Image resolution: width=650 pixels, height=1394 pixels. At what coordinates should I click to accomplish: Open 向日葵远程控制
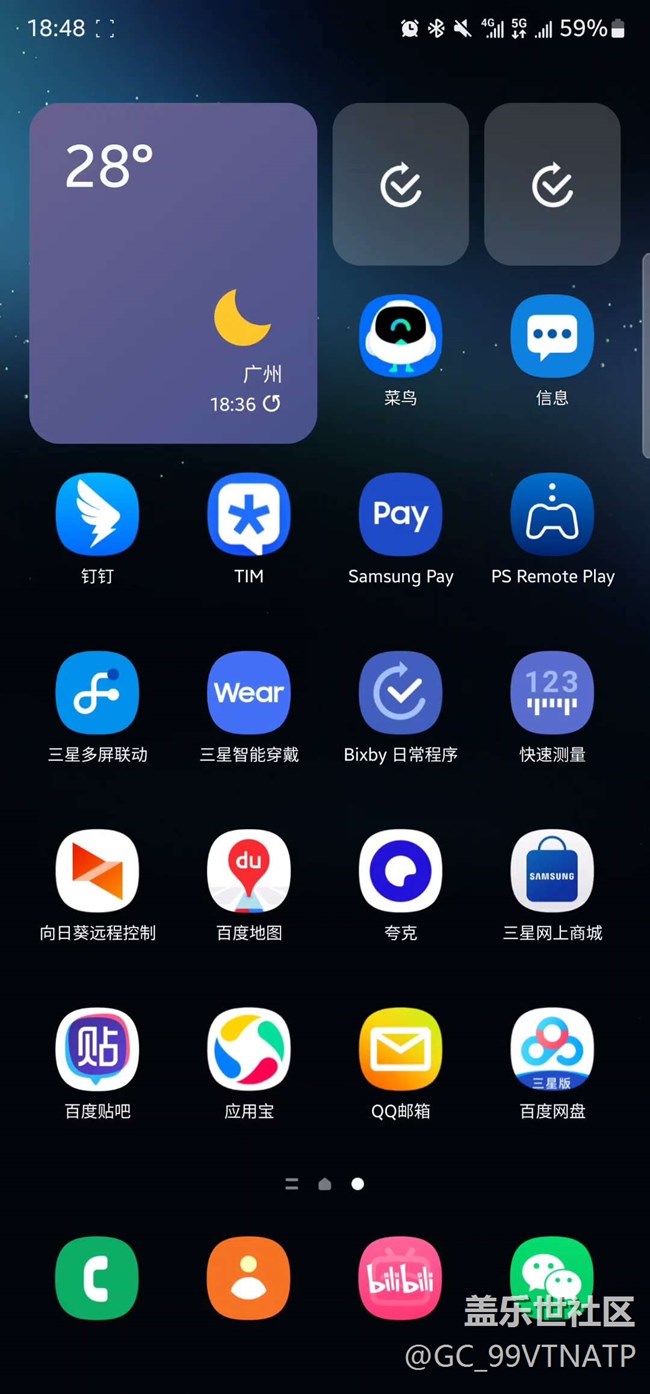click(97, 871)
